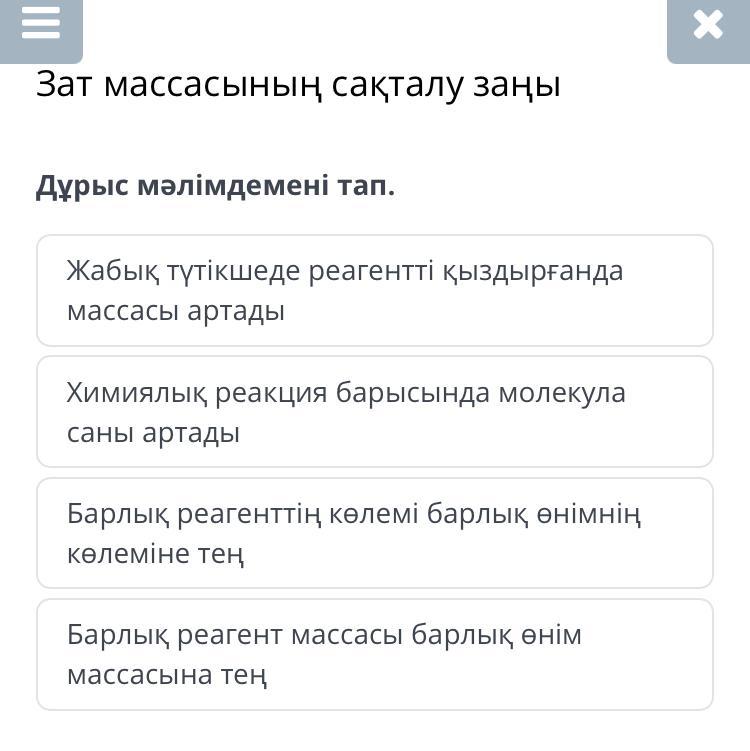750x751 pixels.
Task: Select answer 'Жабық түтікшеде реагентті қыздырғанда массасы артады'
Action: 375,291
